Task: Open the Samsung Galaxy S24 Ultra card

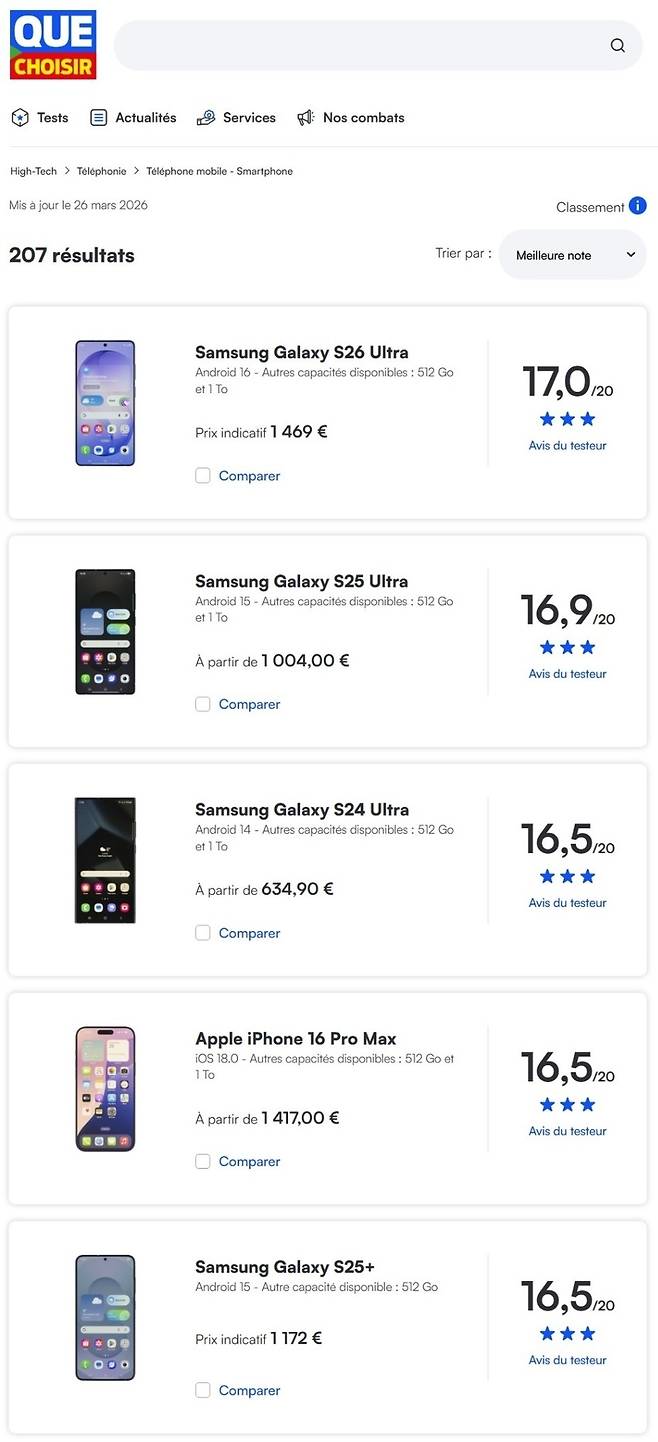Action: [x=301, y=810]
